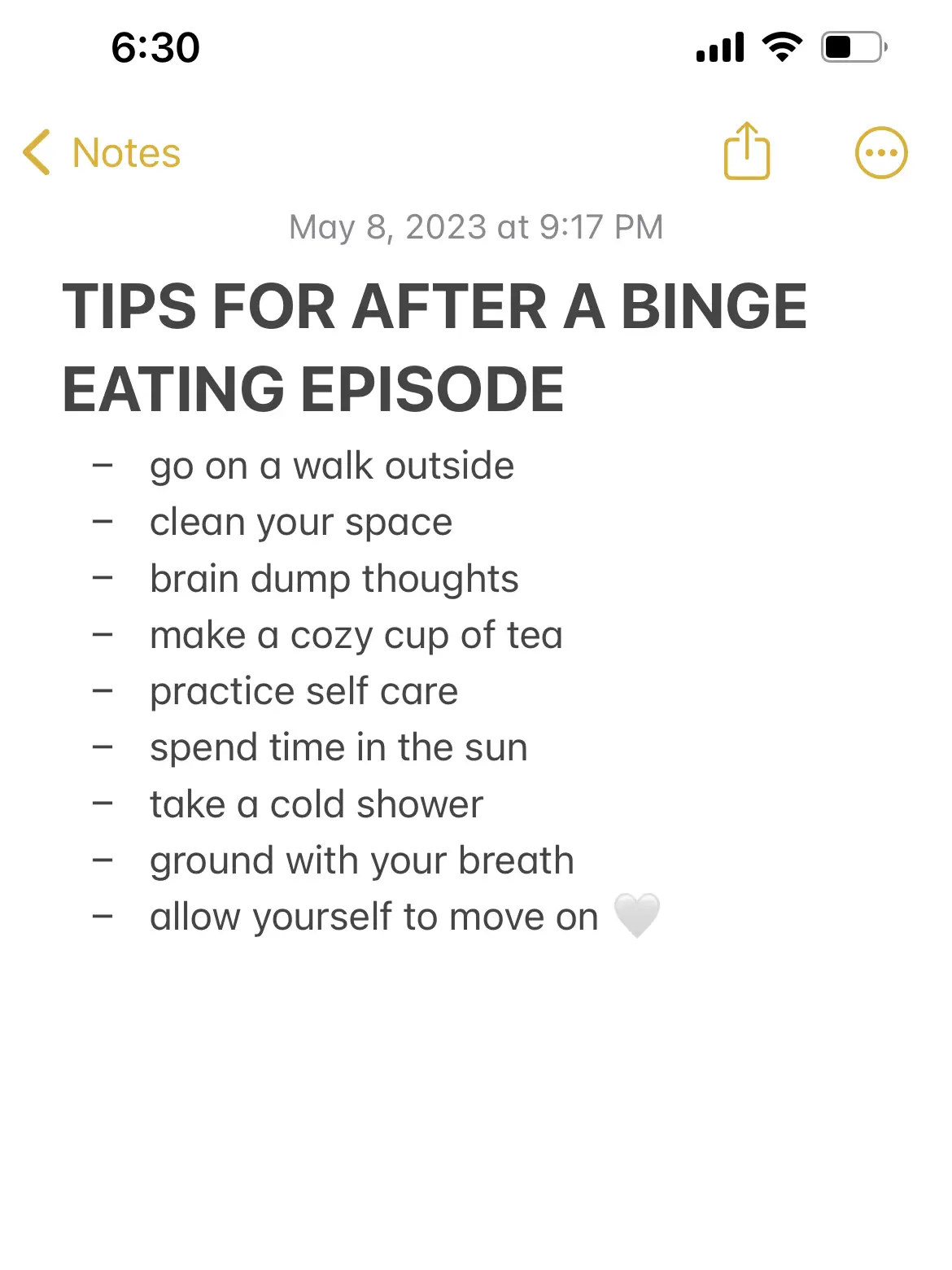Select the timestamp May 8, 2023
The height and width of the screenshot is (1270, 952).
click(x=476, y=227)
